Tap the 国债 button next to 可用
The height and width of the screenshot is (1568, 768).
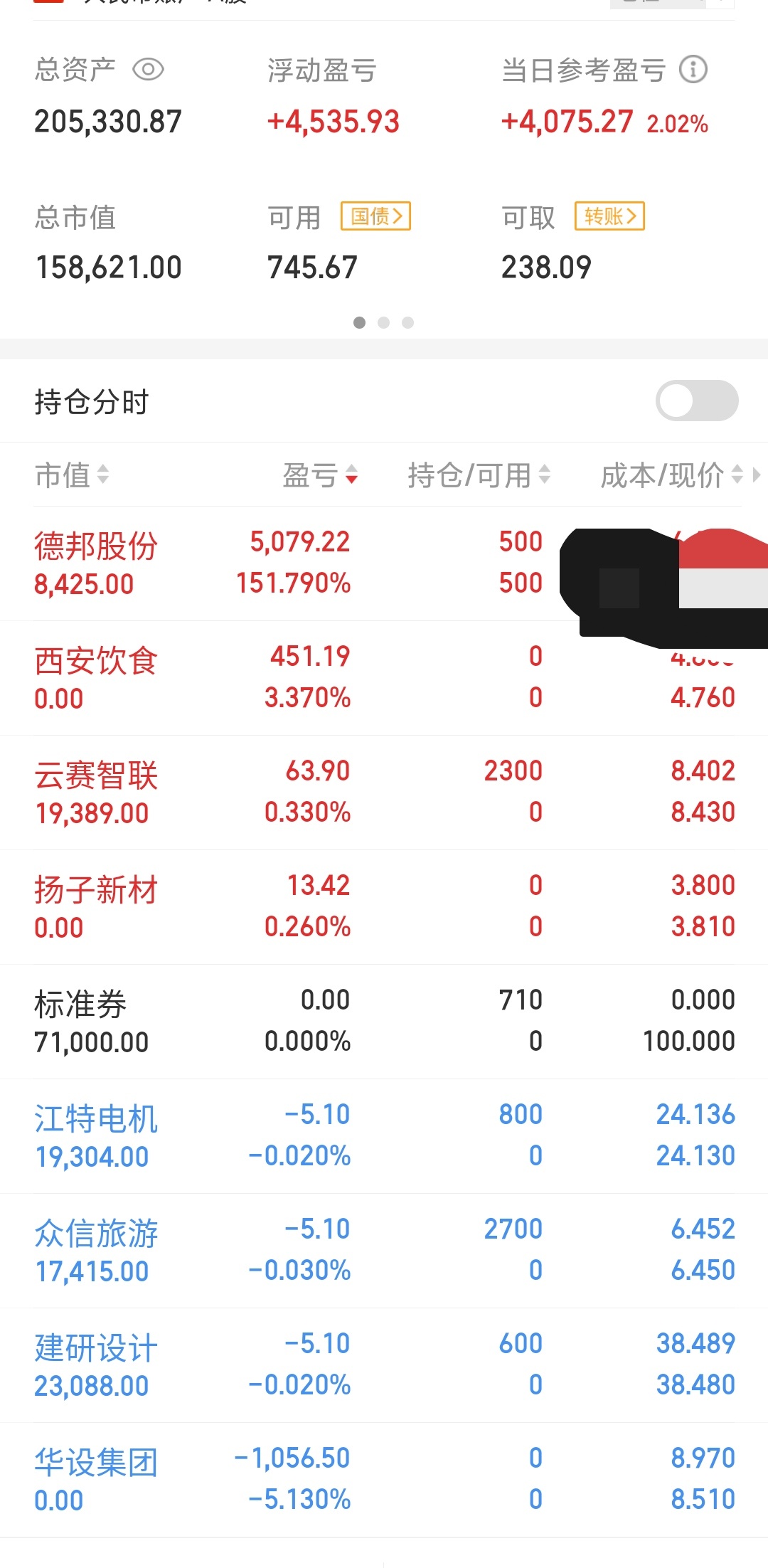pyautogui.click(x=376, y=216)
